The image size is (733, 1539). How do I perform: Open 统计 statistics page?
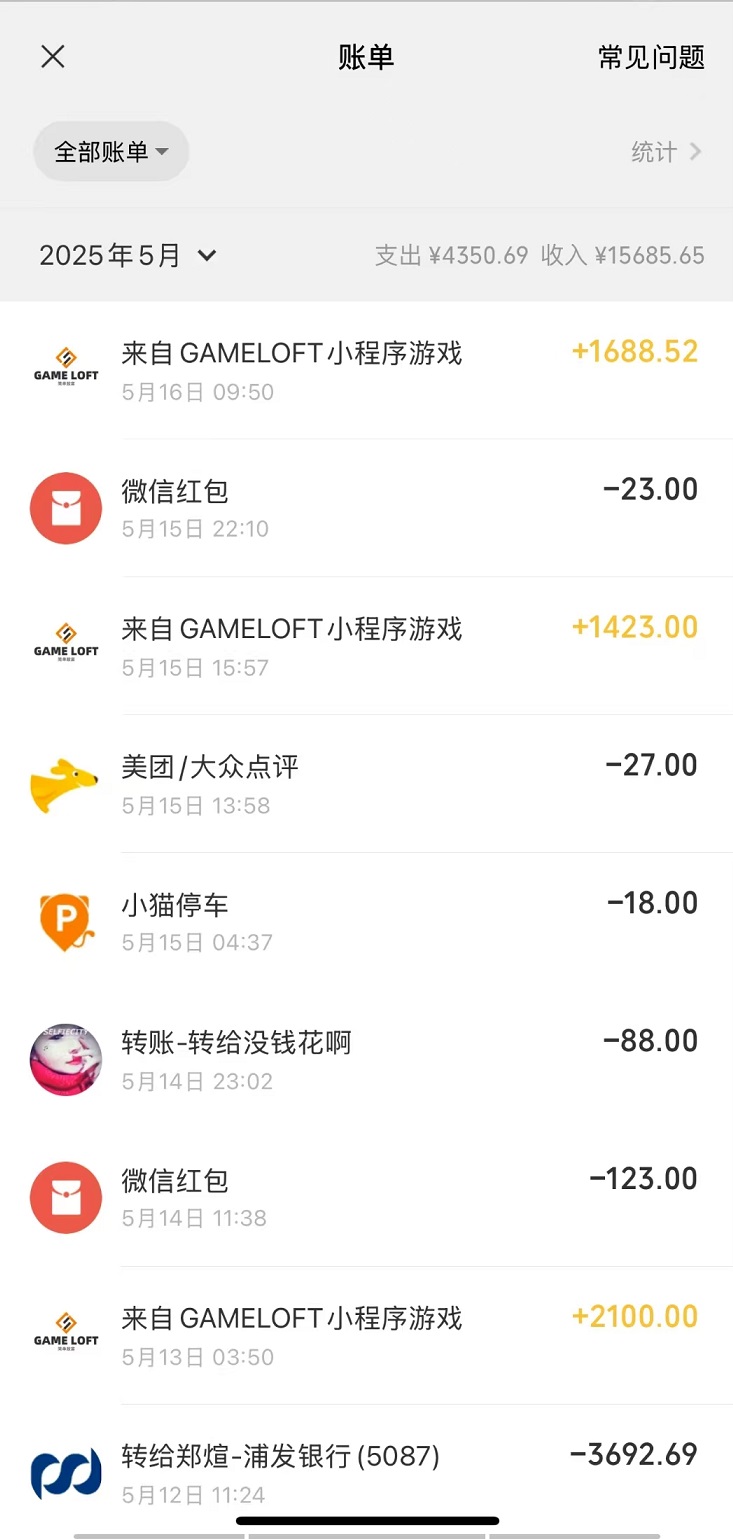pyautogui.click(x=667, y=152)
